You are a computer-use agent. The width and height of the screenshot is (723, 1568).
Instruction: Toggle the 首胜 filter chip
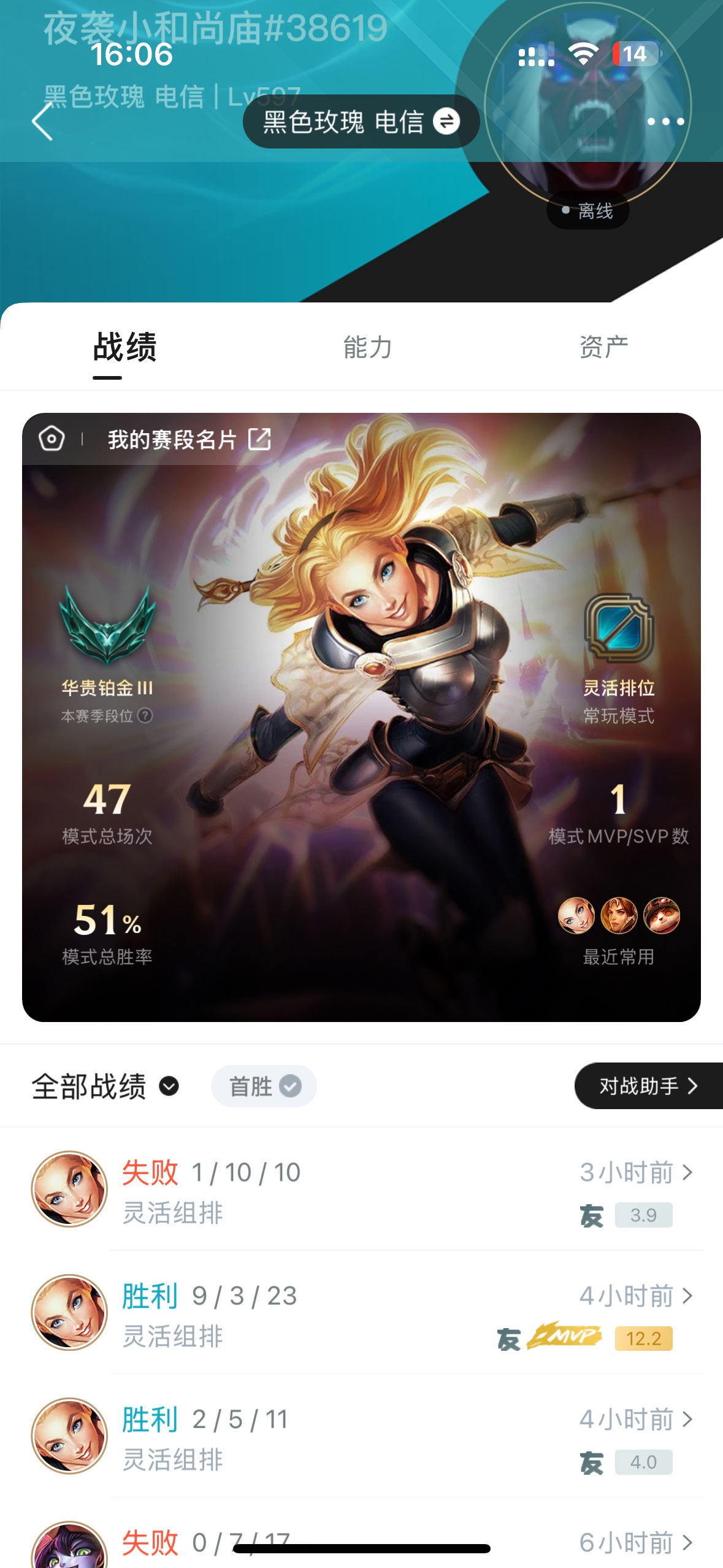point(264,1086)
